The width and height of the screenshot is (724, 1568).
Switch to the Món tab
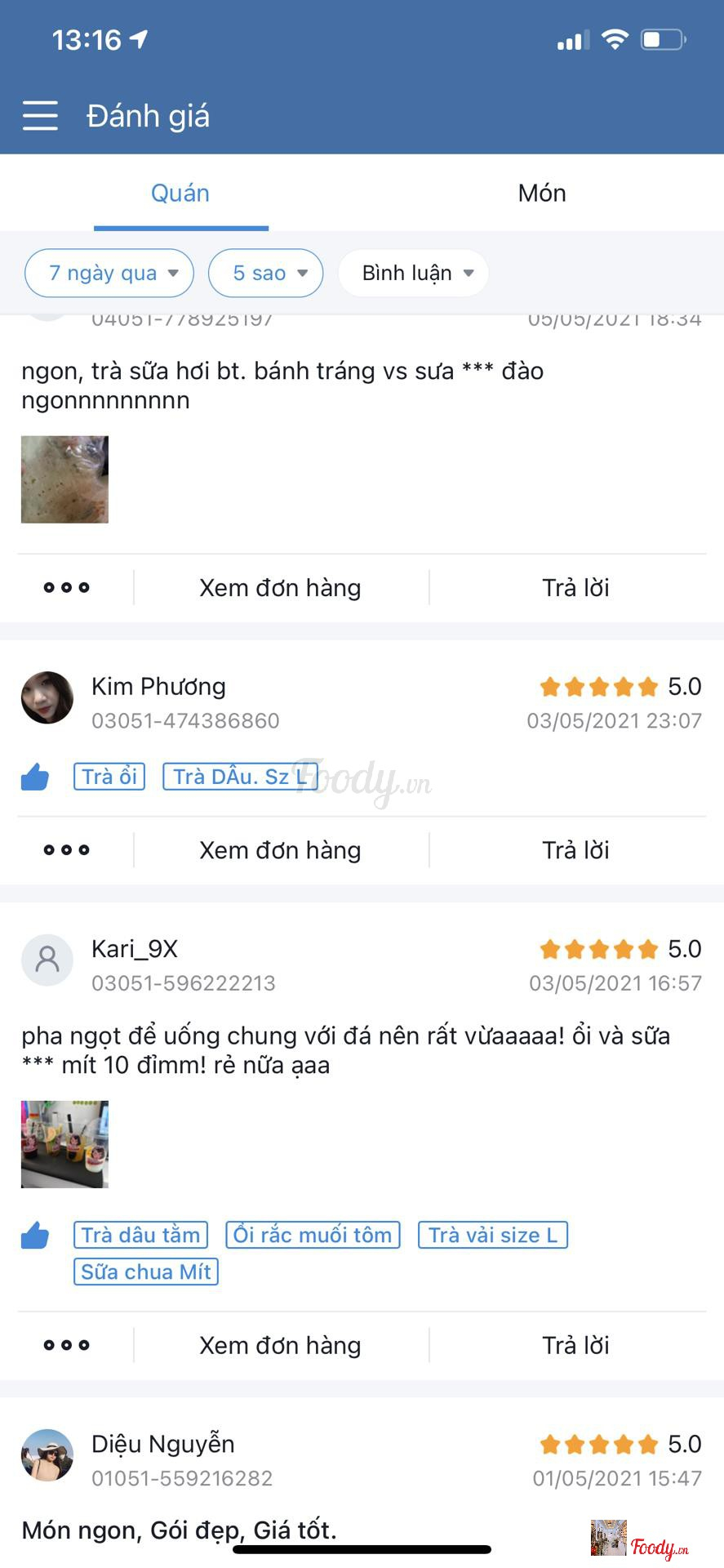coord(541,193)
